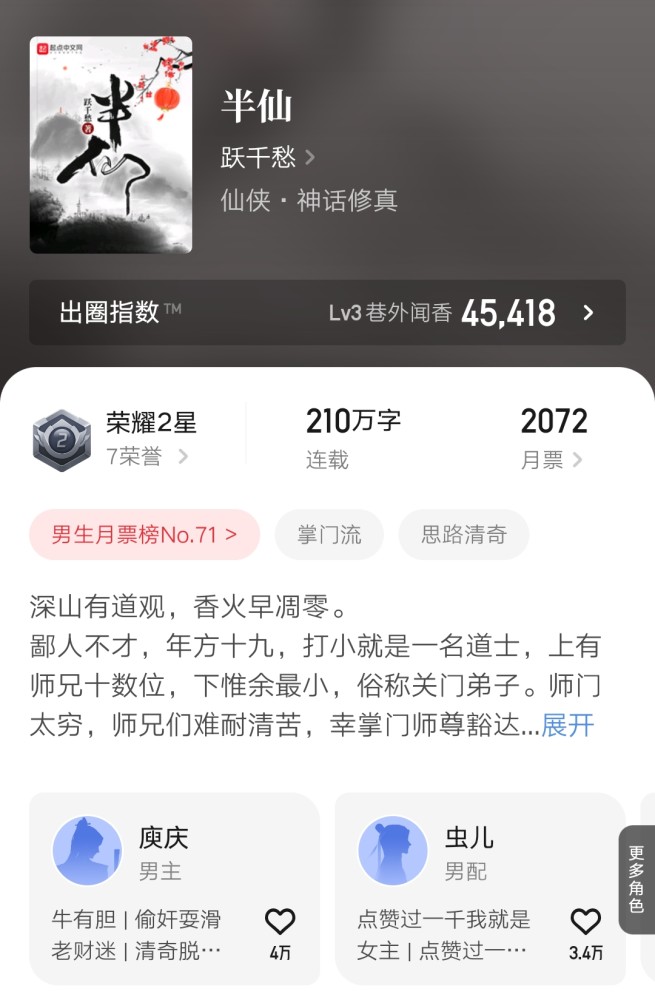Open the 男生月票榜No.71 ranking
Viewport: 655px width, 1000px height.
click(x=145, y=534)
